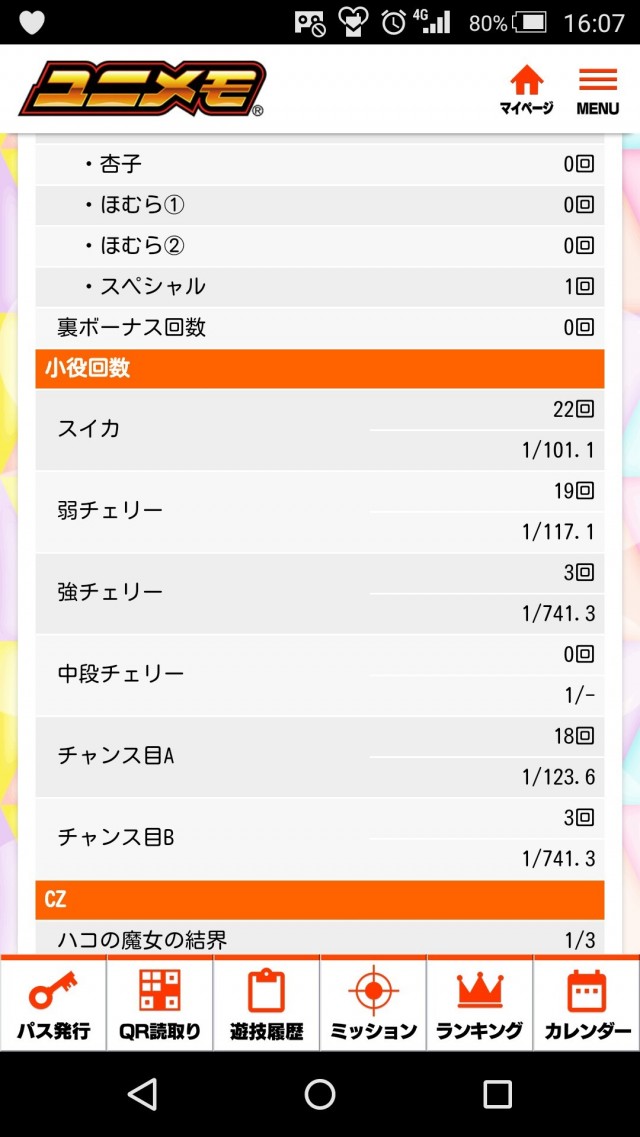
Task: Return to the Android home screen
Action: coord(320,1094)
